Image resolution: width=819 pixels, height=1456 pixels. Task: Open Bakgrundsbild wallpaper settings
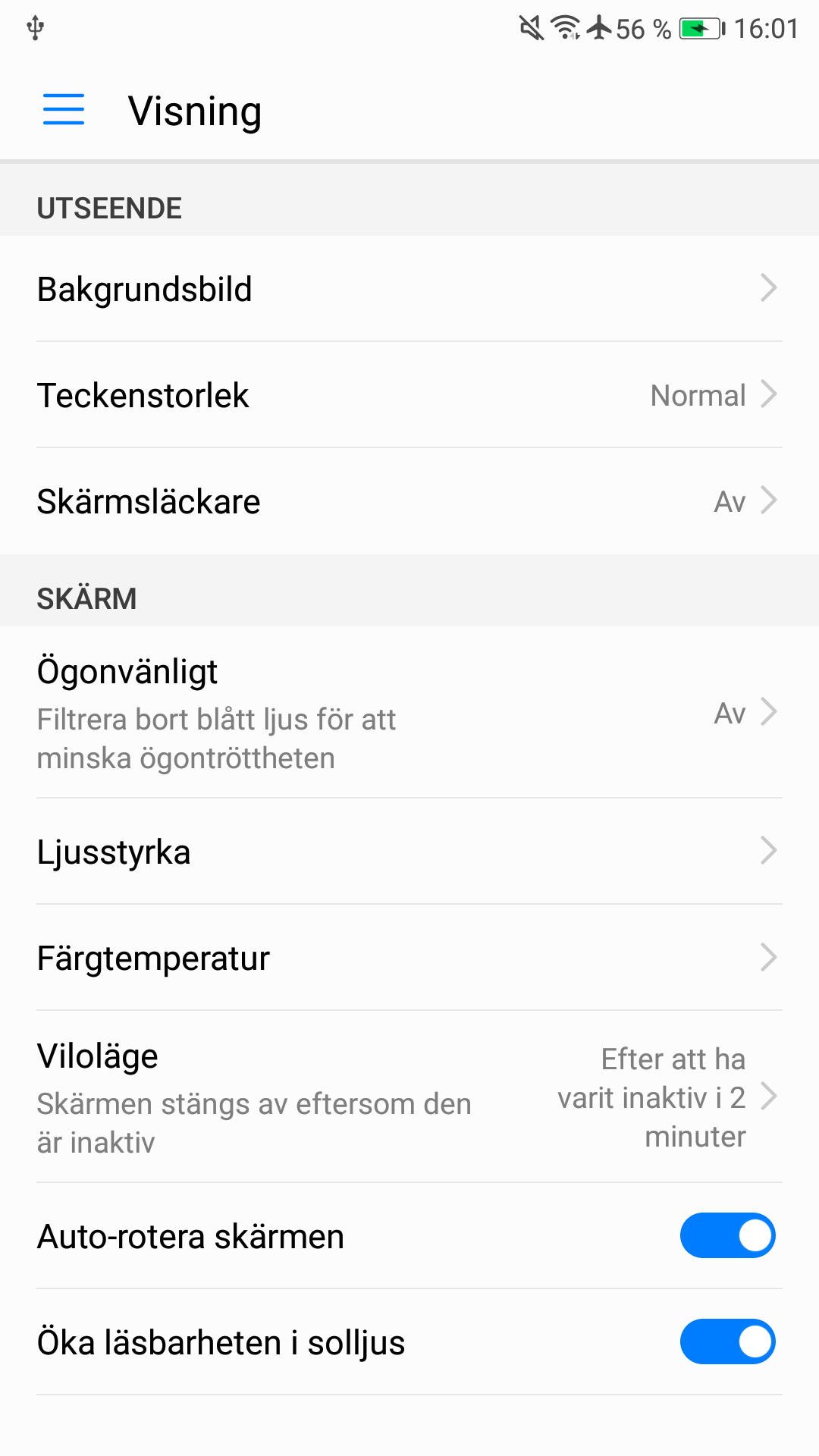tap(409, 289)
